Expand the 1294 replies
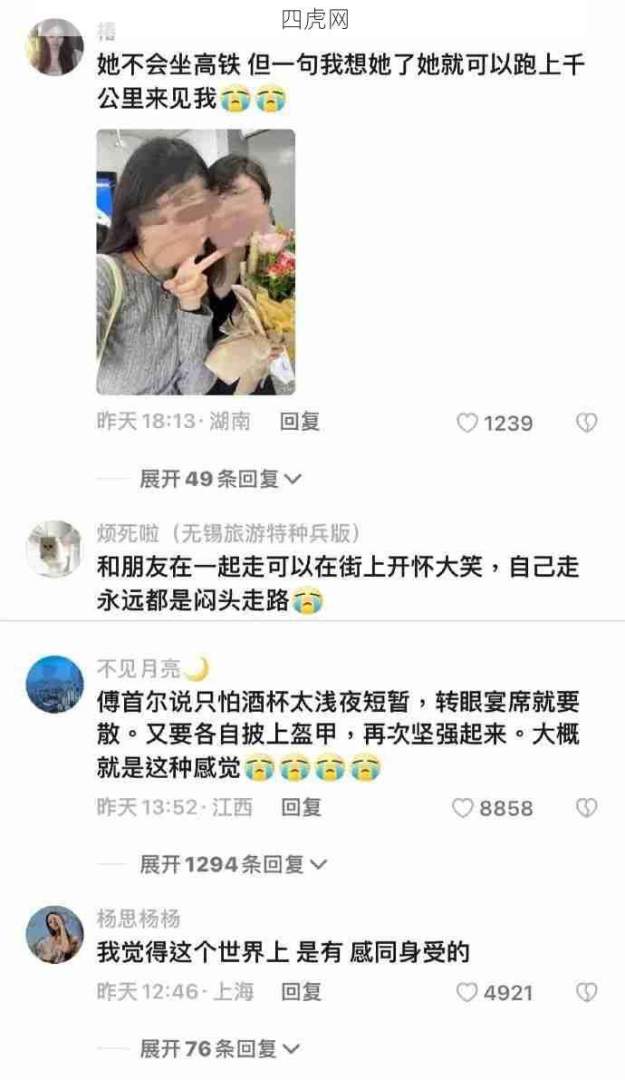625x1080 pixels. pos(232,864)
